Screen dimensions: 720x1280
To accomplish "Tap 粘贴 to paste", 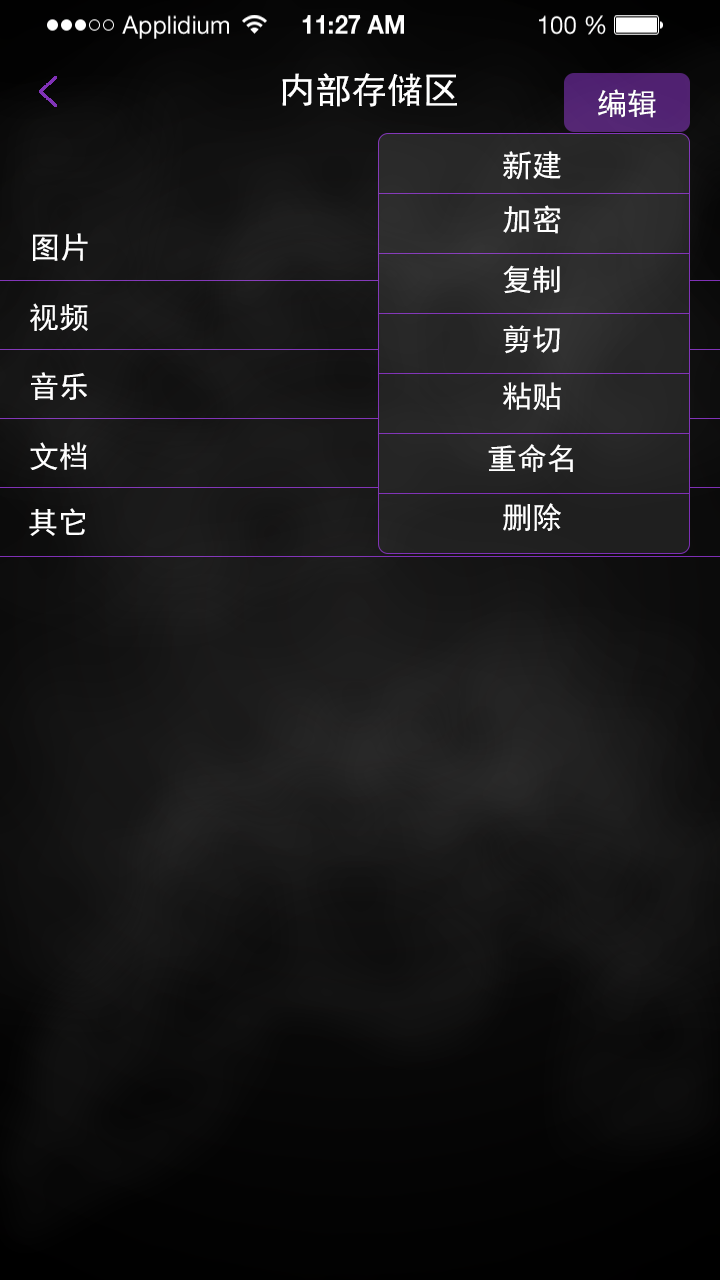I will (533, 400).
